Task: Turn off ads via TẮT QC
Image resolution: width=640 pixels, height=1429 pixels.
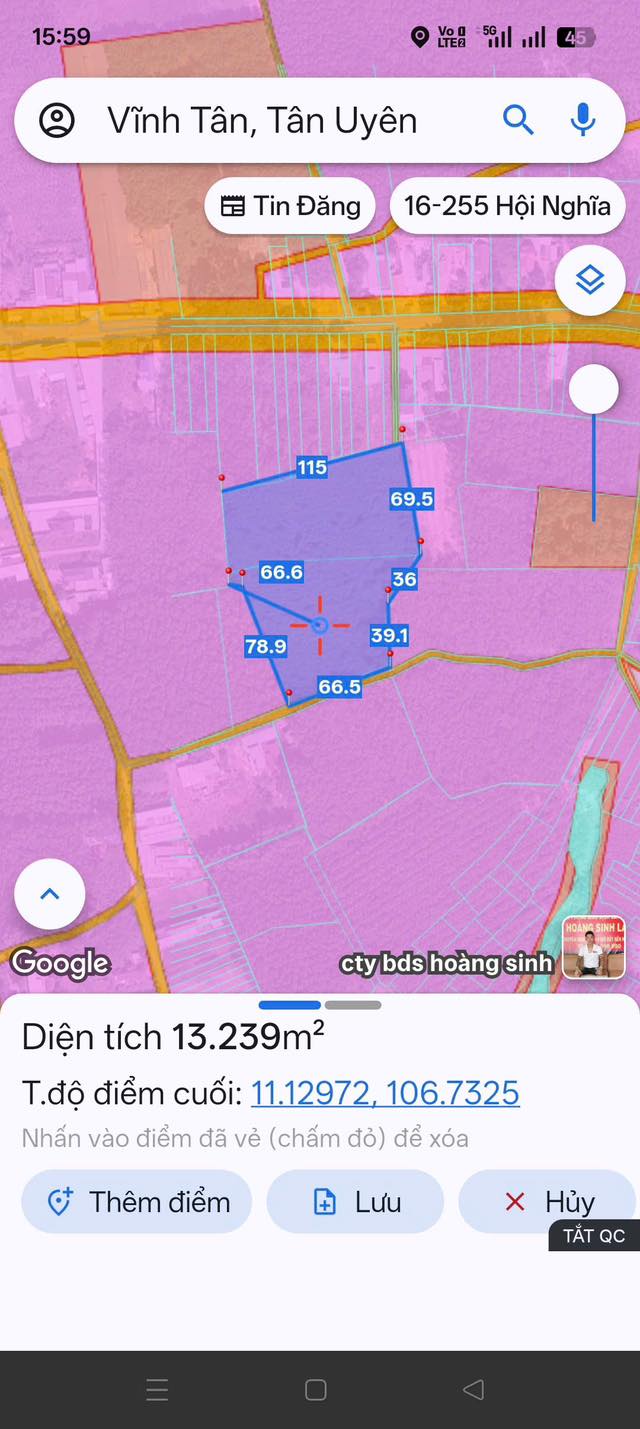Action: pos(593,1236)
